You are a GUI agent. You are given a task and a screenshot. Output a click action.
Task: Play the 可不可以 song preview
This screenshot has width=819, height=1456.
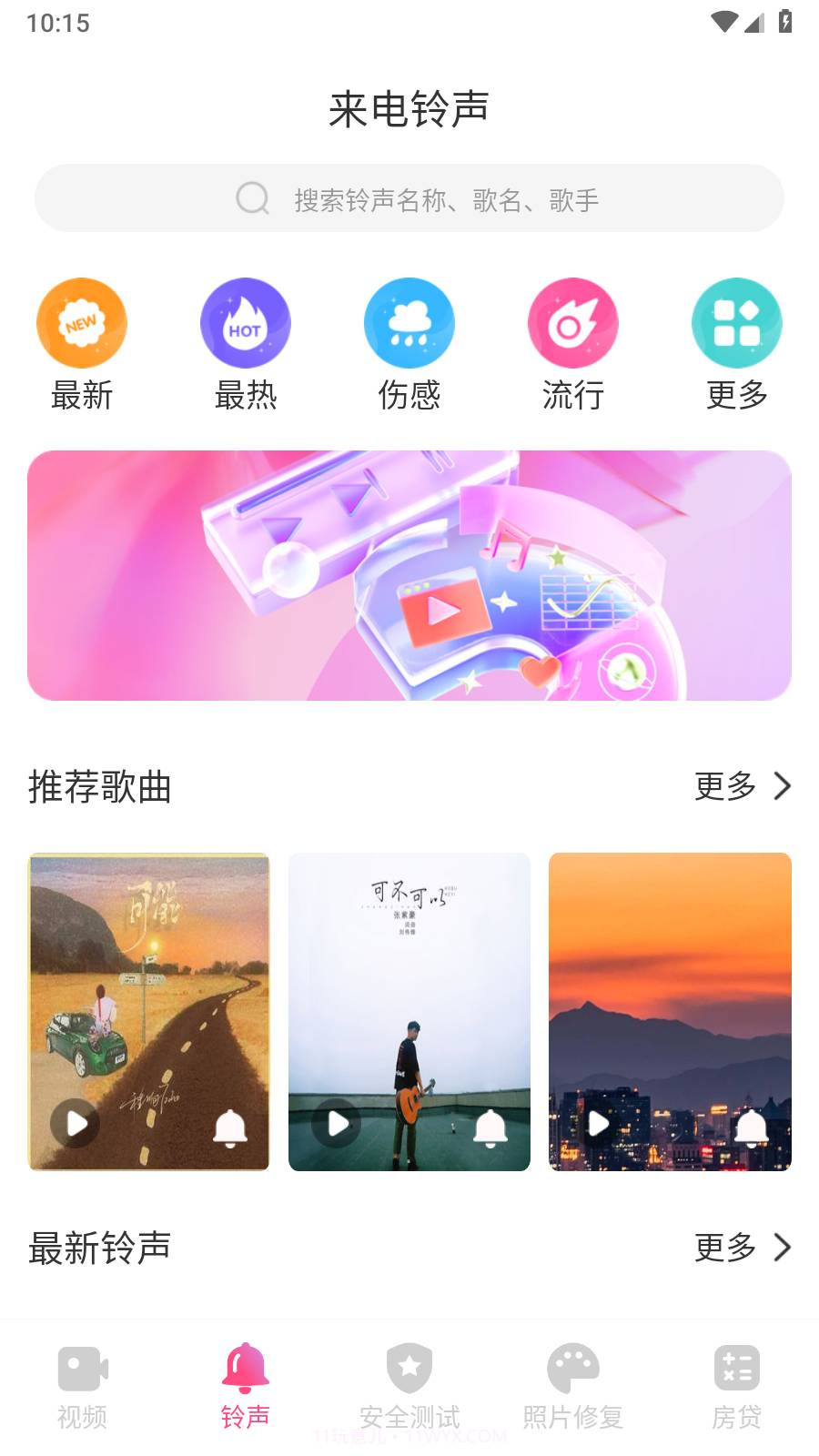coord(336,1124)
